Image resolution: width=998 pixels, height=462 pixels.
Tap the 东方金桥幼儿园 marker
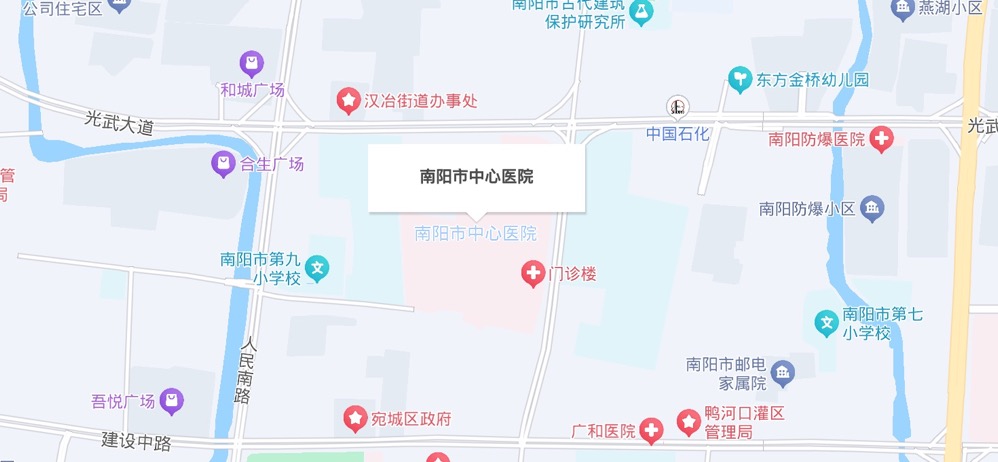739,79
